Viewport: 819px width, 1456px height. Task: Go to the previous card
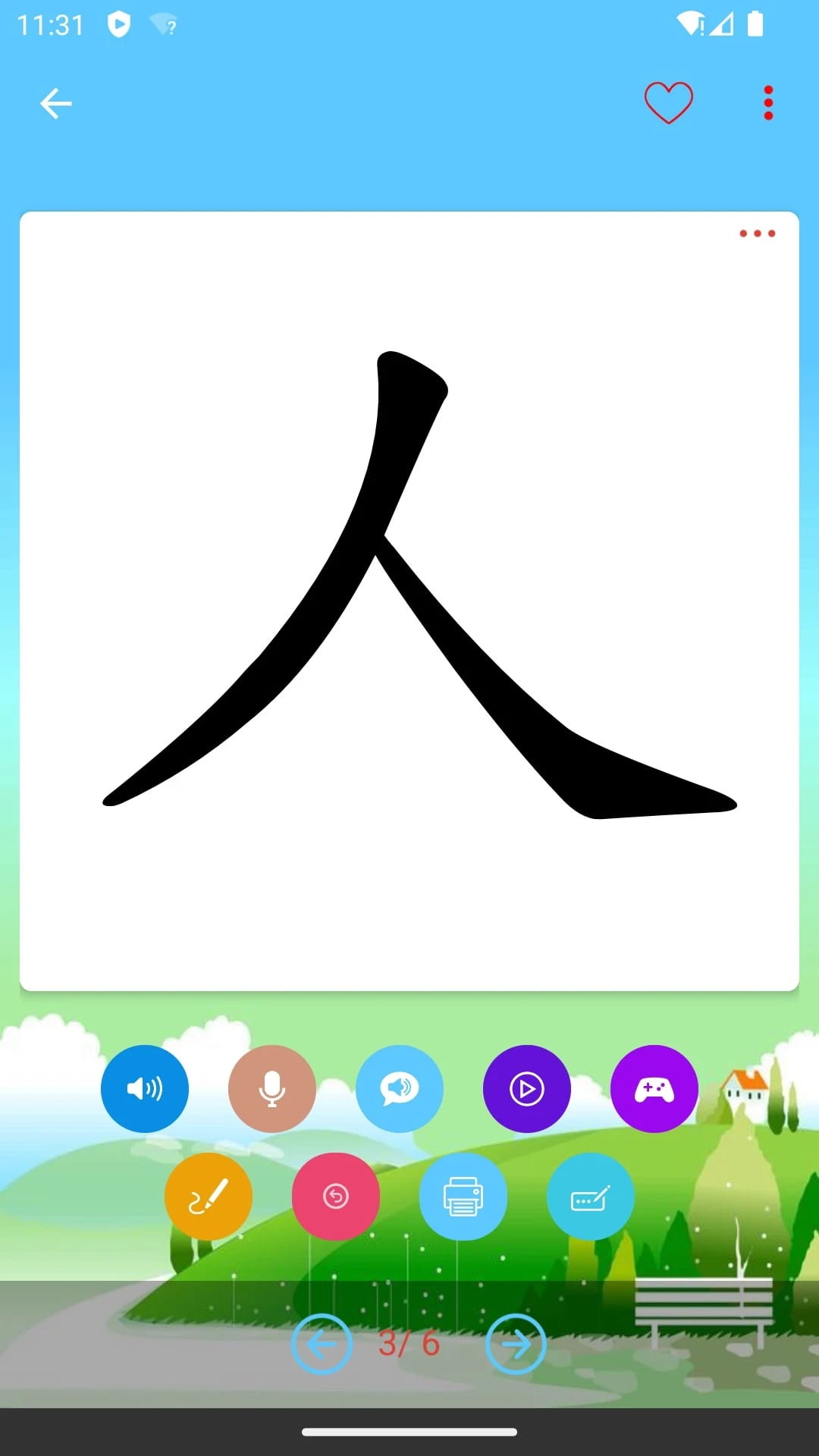click(322, 1344)
